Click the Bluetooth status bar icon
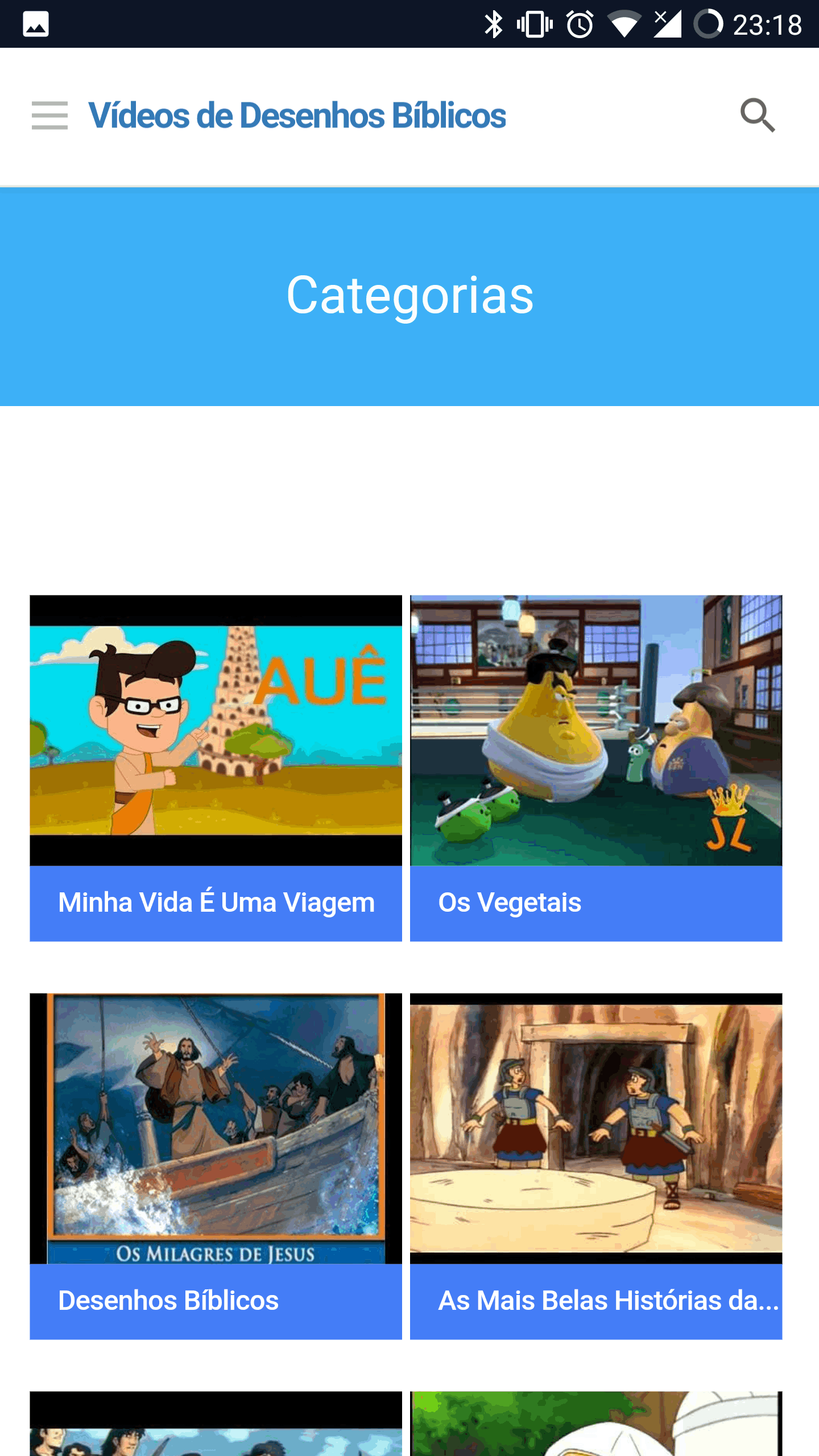Image resolution: width=819 pixels, height=1456 pixels. coord(494,23)
